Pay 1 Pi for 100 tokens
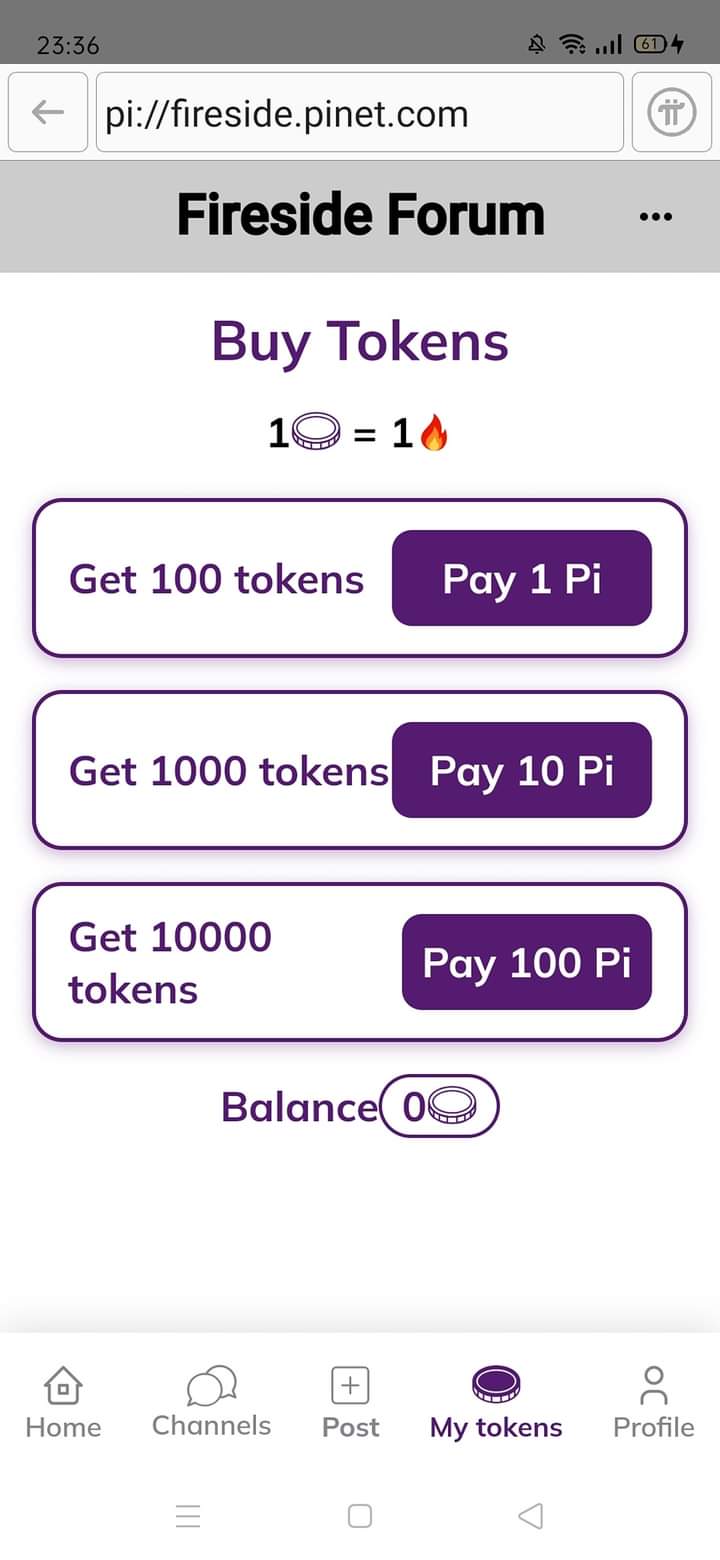 [x=521, y=579]
